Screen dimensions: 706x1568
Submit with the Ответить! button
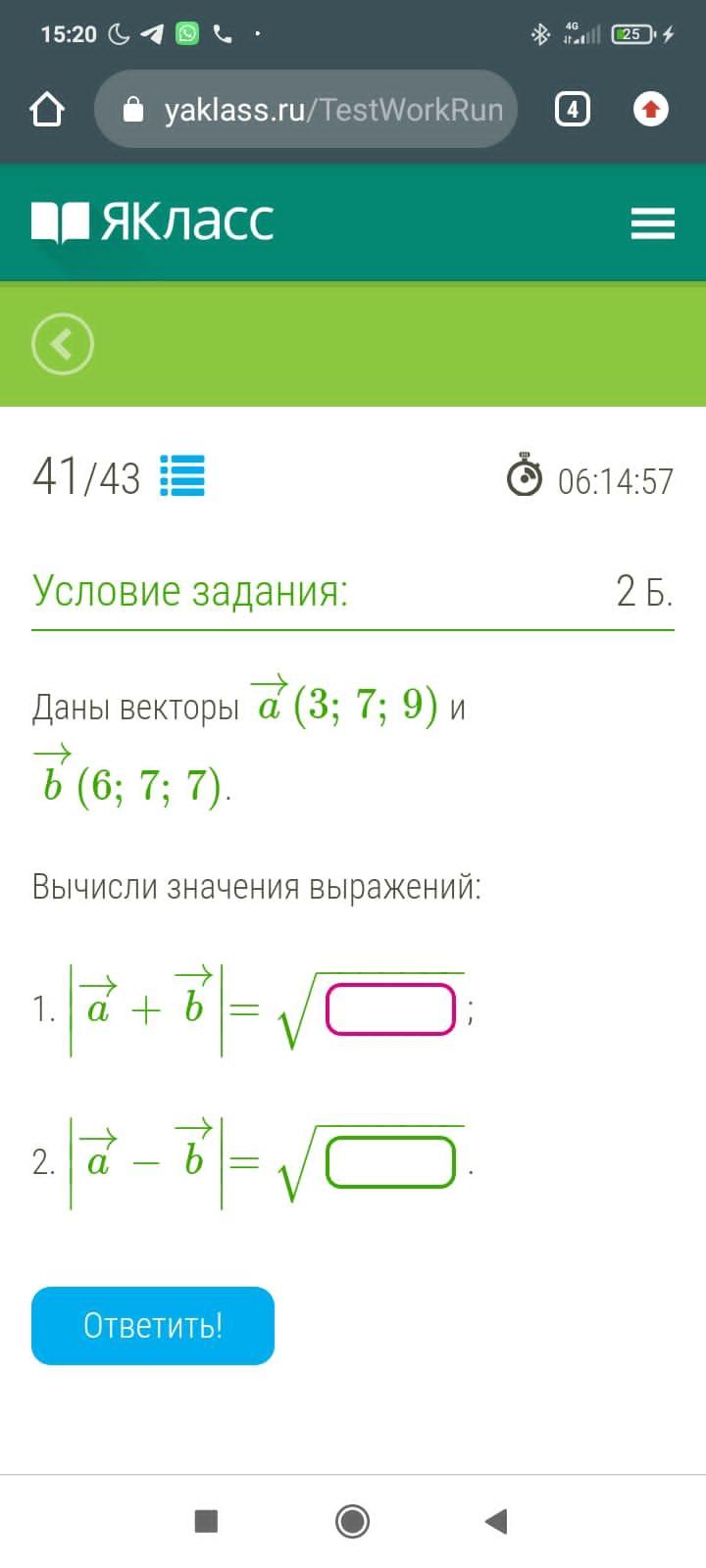(x=153, y=1325)
